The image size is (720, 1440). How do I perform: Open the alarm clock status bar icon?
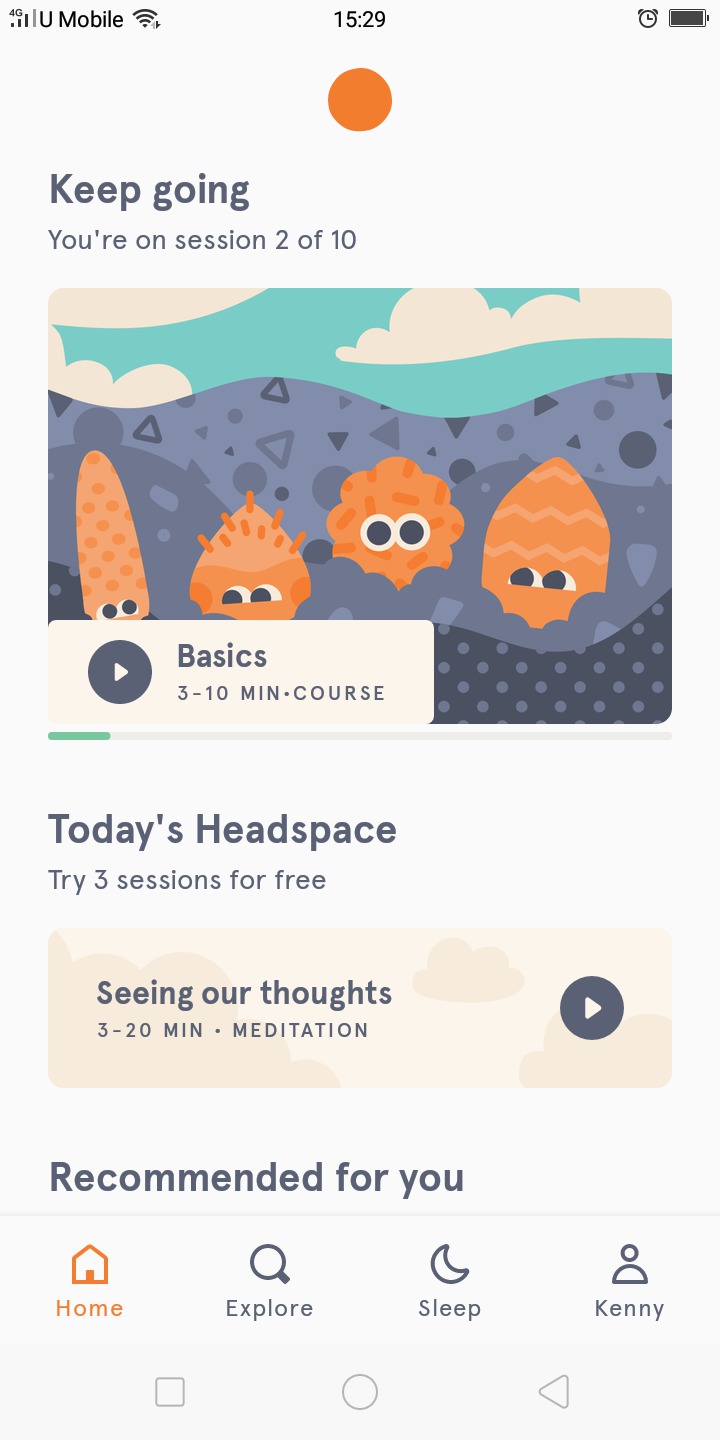point(648,18)
